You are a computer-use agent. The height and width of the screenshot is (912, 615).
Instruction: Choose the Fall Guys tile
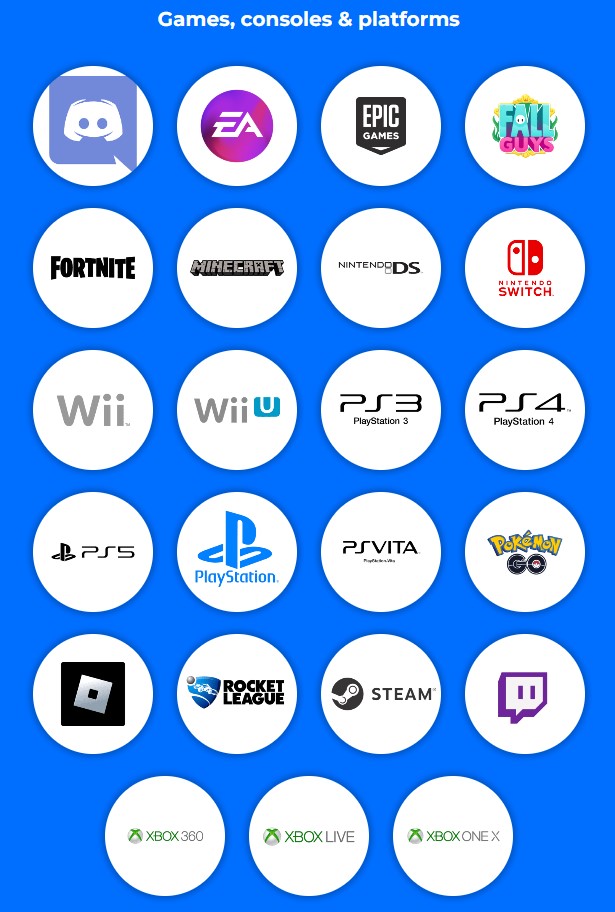(525, 126)
